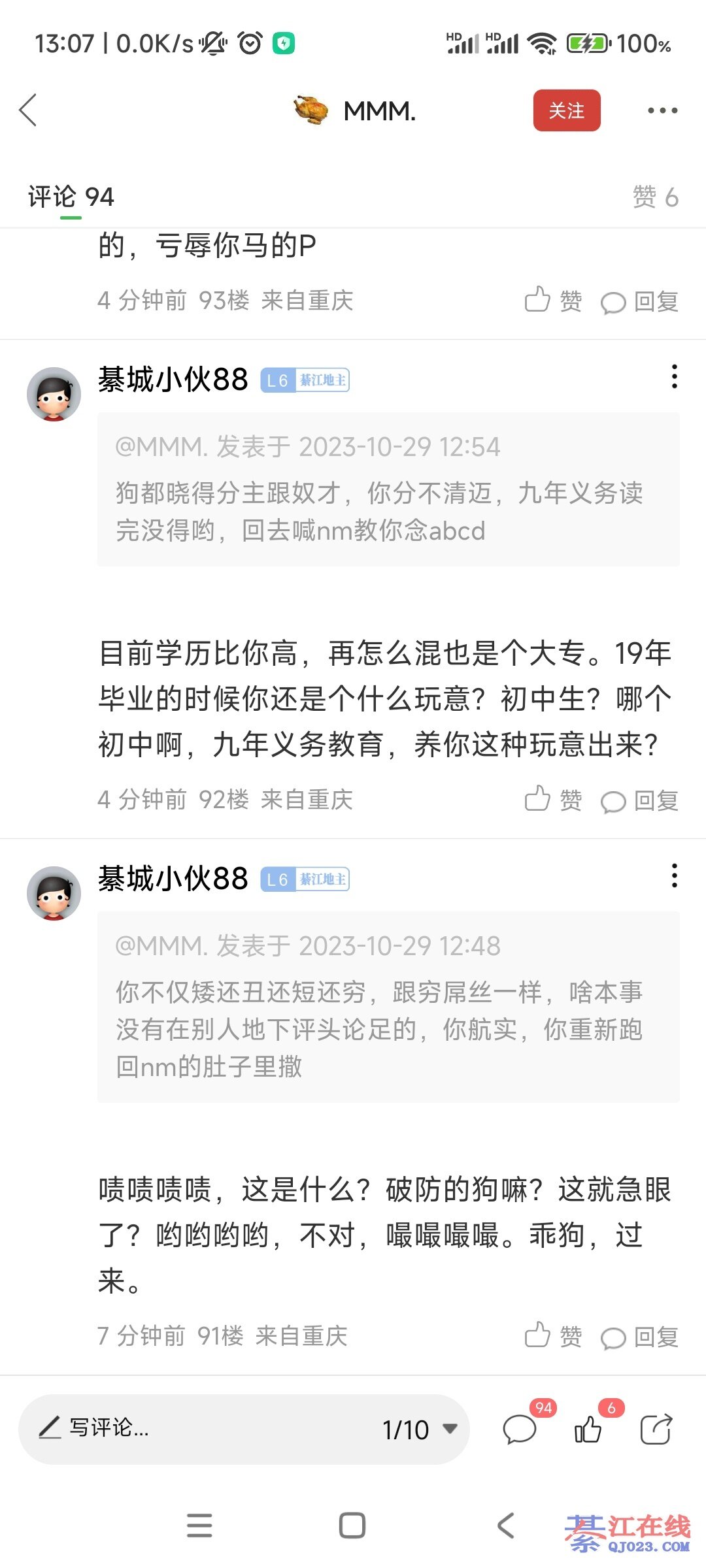Tap the 写评论 field to write a comment
The width and height of the screenshot is (706, 1568).
click(x=196, y=1429)
